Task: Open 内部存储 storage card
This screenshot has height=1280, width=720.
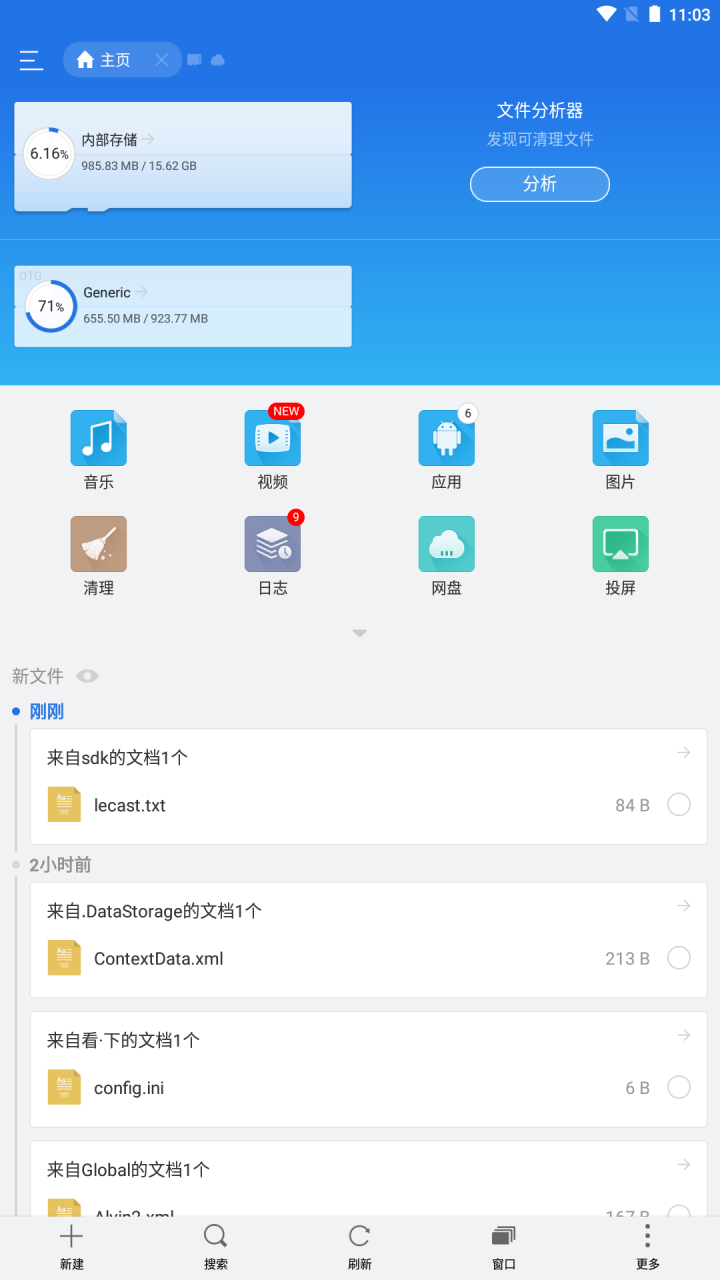Action: 183,155
